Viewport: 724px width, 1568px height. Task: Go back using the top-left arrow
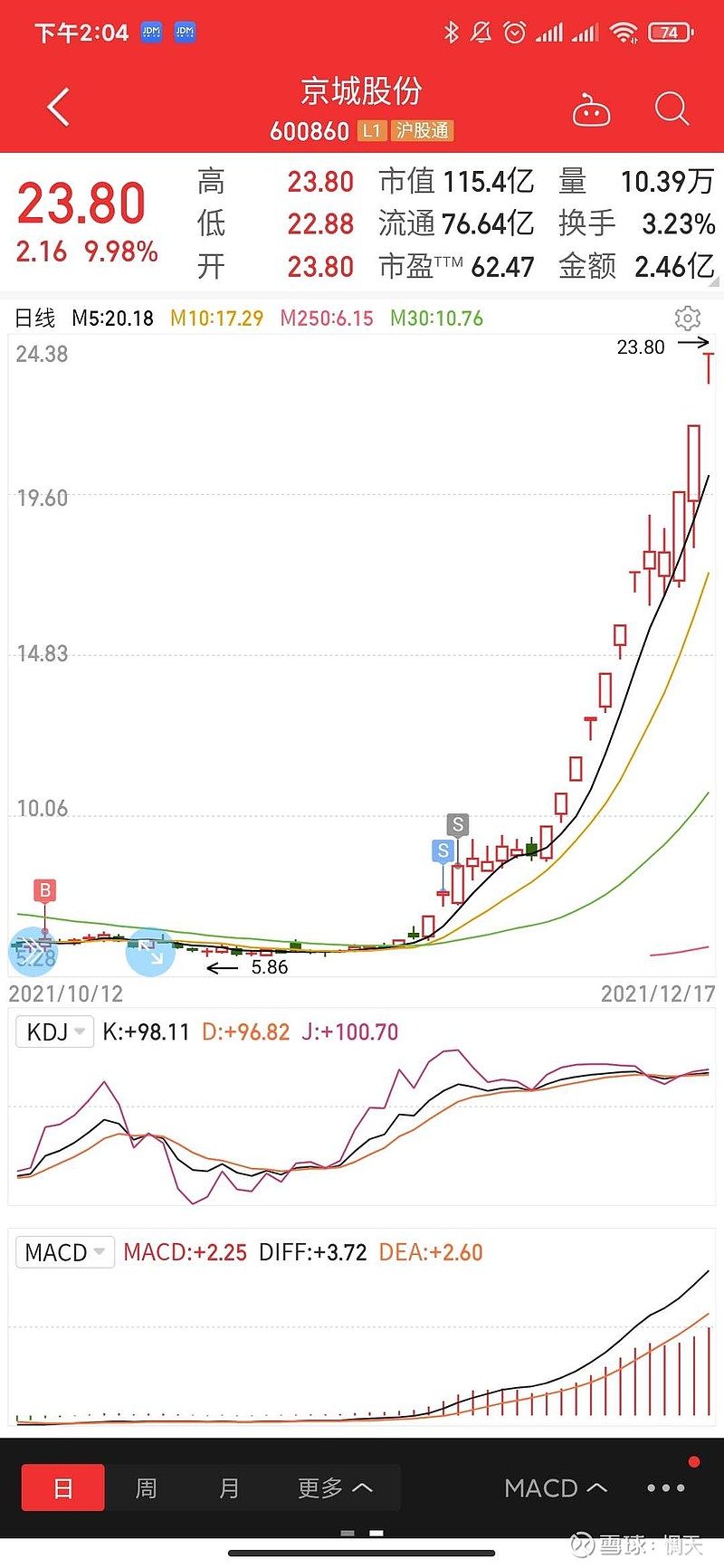(59, 108)
